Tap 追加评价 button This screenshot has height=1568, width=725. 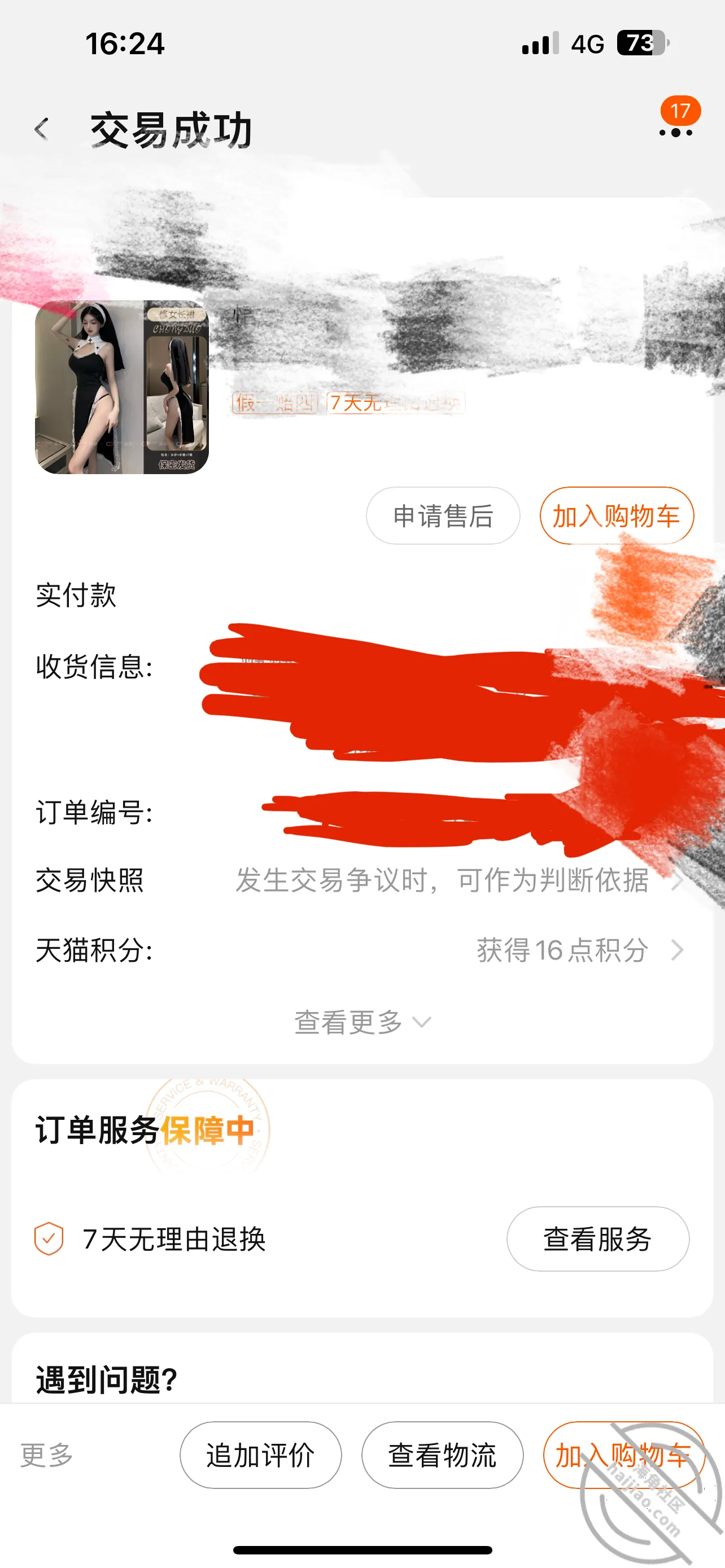pos(260,1455)
